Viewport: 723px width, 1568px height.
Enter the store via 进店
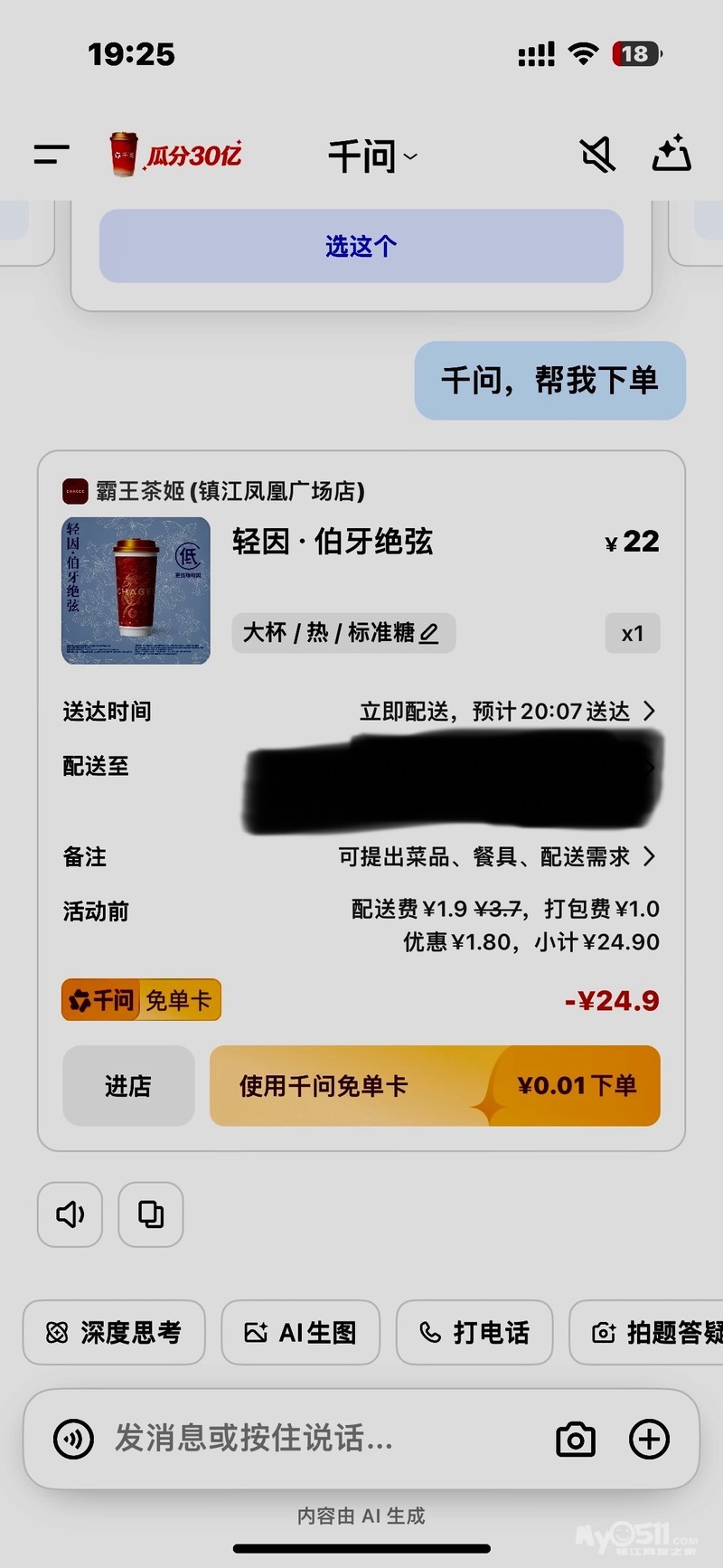(128, 1086)
